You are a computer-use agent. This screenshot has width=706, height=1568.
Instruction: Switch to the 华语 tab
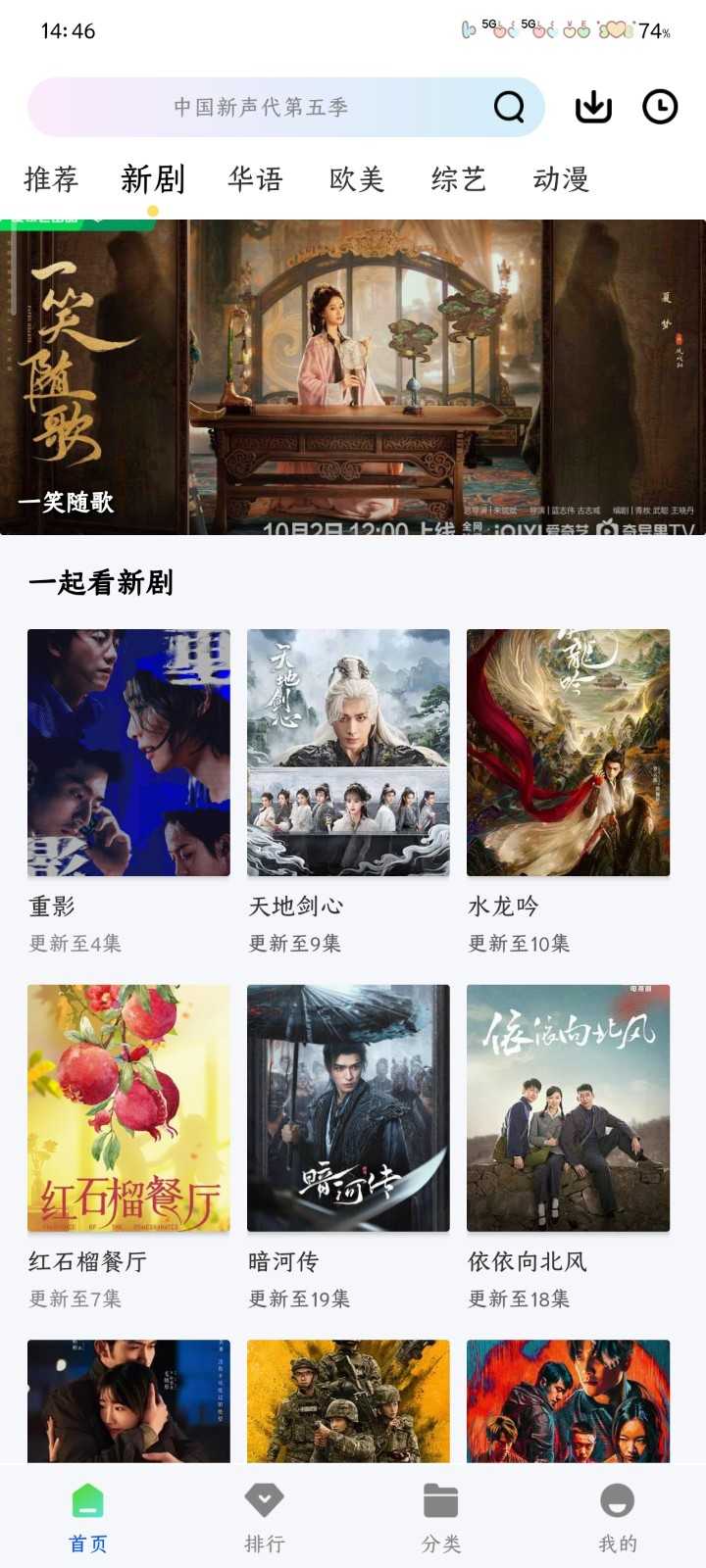257,178
